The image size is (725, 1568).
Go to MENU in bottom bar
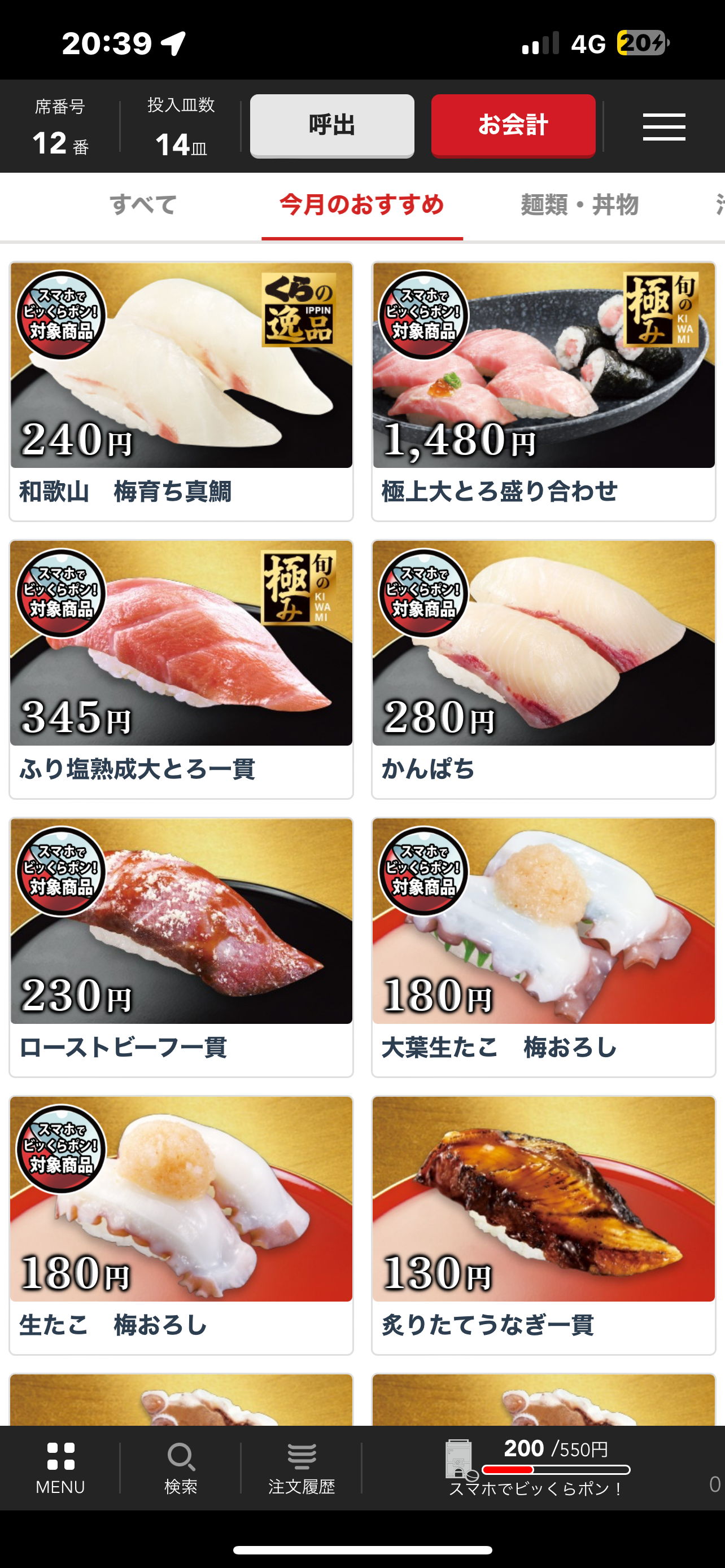coord(60,1468)
